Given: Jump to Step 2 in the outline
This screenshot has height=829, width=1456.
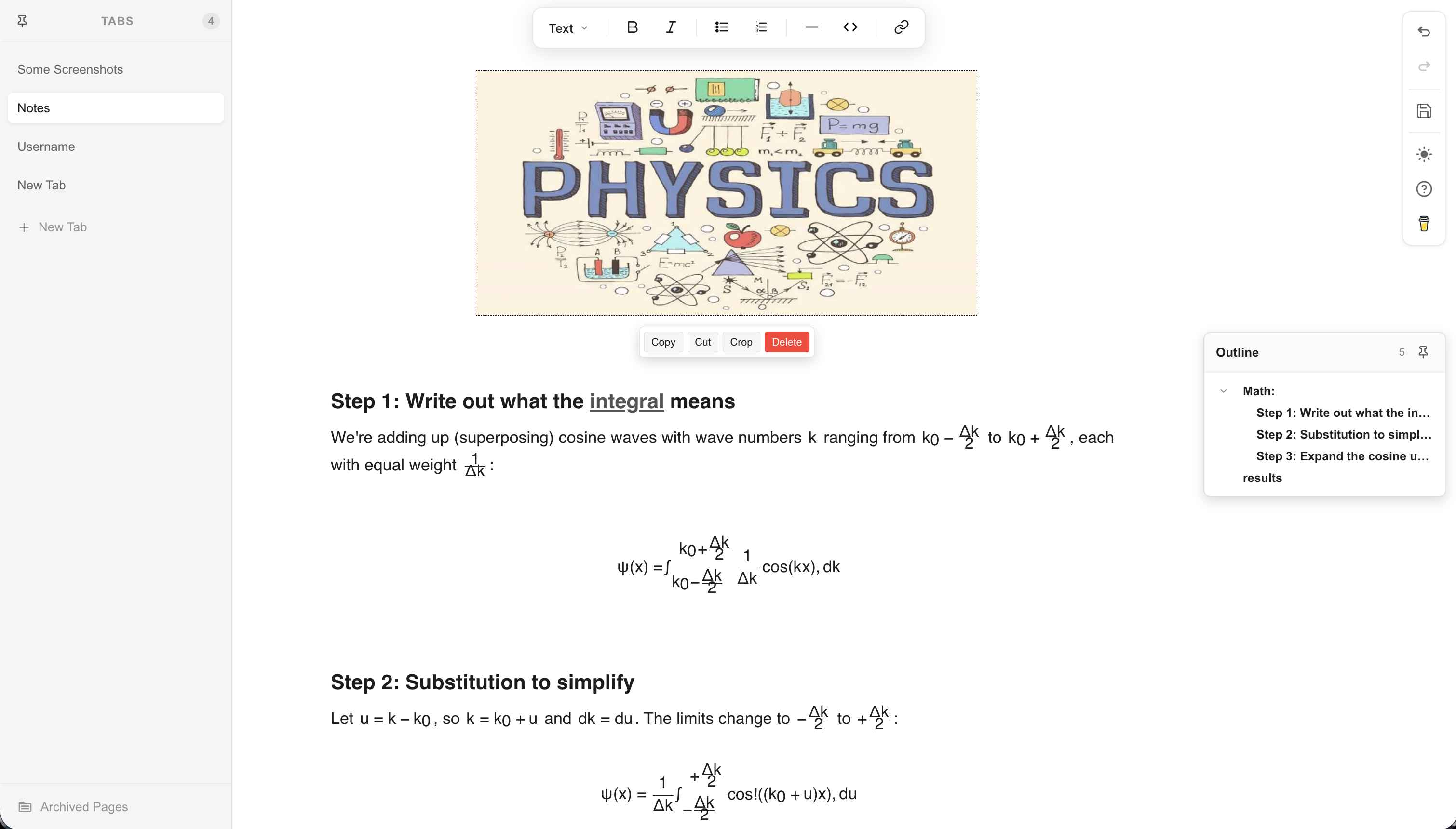Looking at the screenshot, I should pyautogui.click(x=1343, y=434).
